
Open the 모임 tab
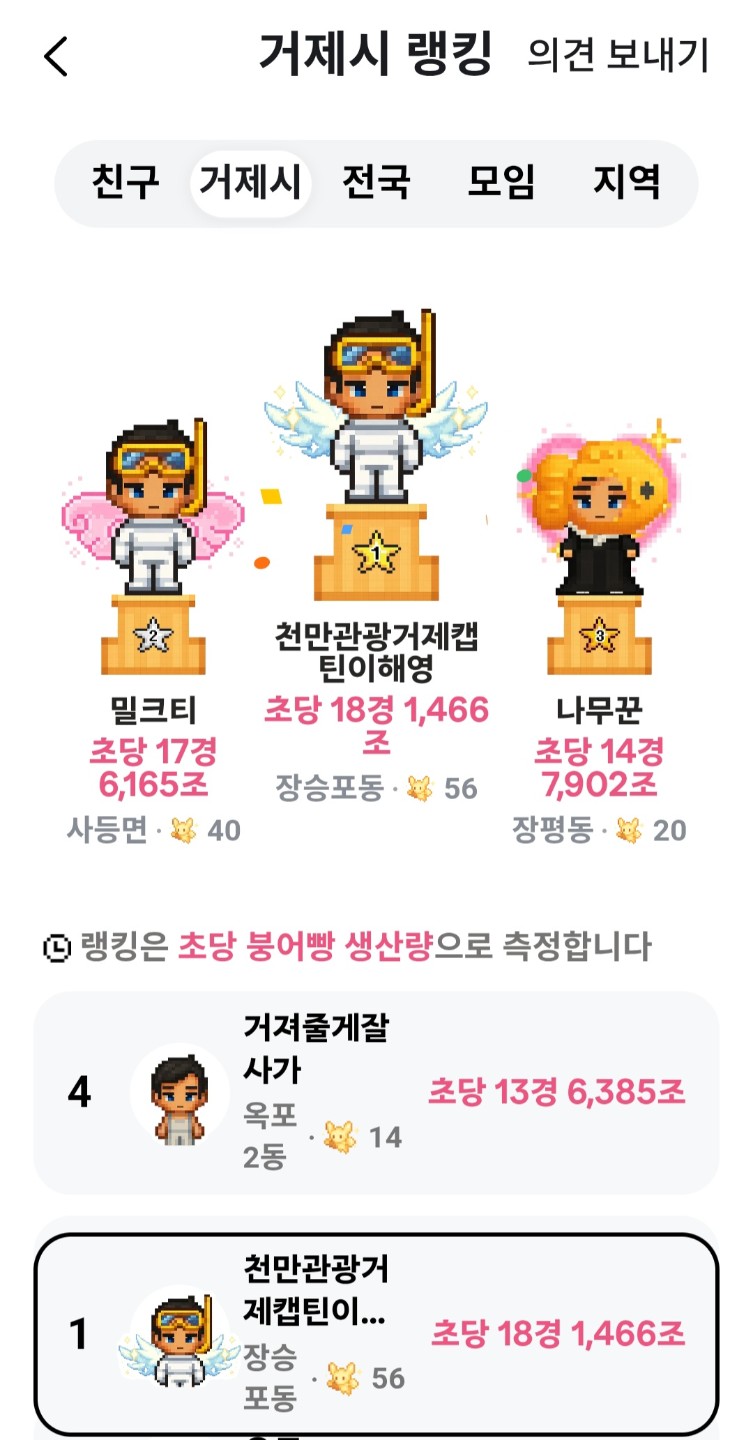(x=501, y=183)
